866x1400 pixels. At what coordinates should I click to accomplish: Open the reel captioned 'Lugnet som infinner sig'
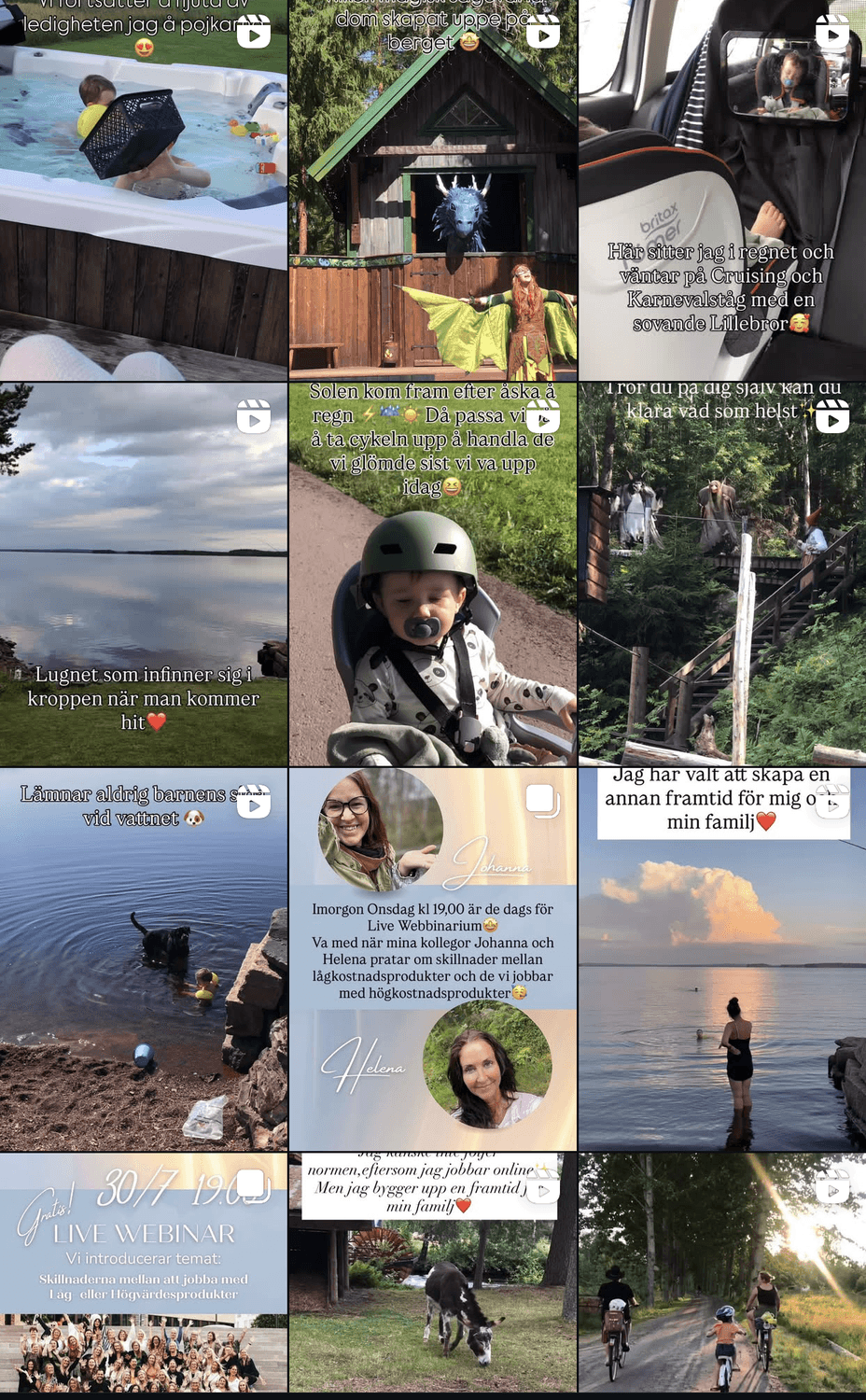coord(143,574)
